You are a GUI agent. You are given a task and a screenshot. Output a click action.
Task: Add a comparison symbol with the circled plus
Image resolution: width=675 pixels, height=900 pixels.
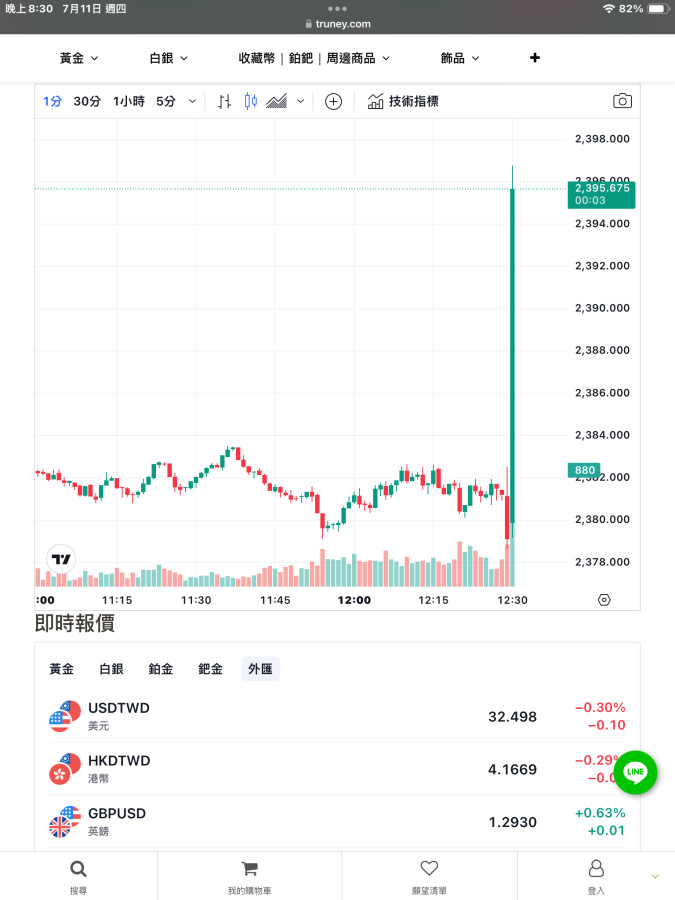pyautogui.click(x=333, y=101)
